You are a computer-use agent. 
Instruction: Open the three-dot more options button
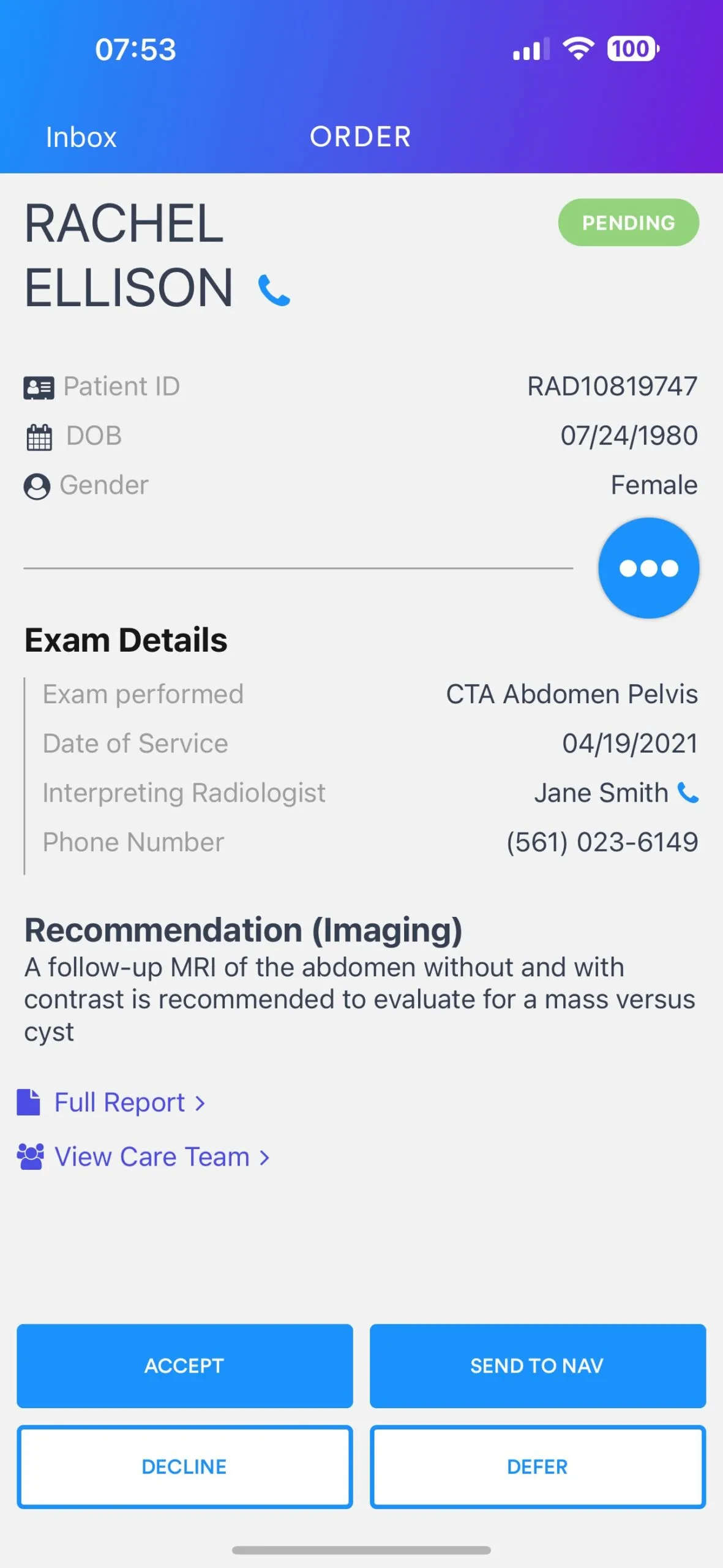(x=648, y=568)
